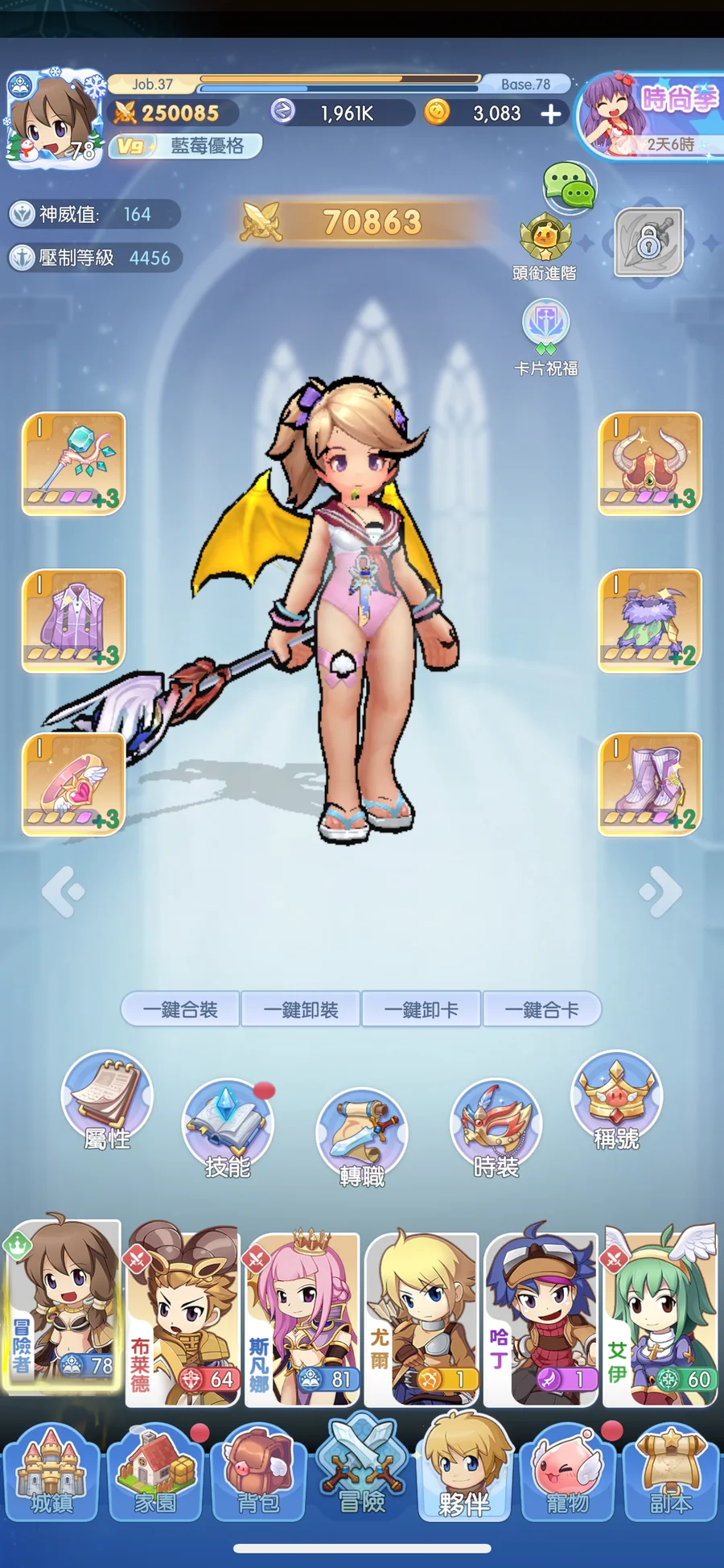Tap the 一鍵合卡 button

point(541,1009)
